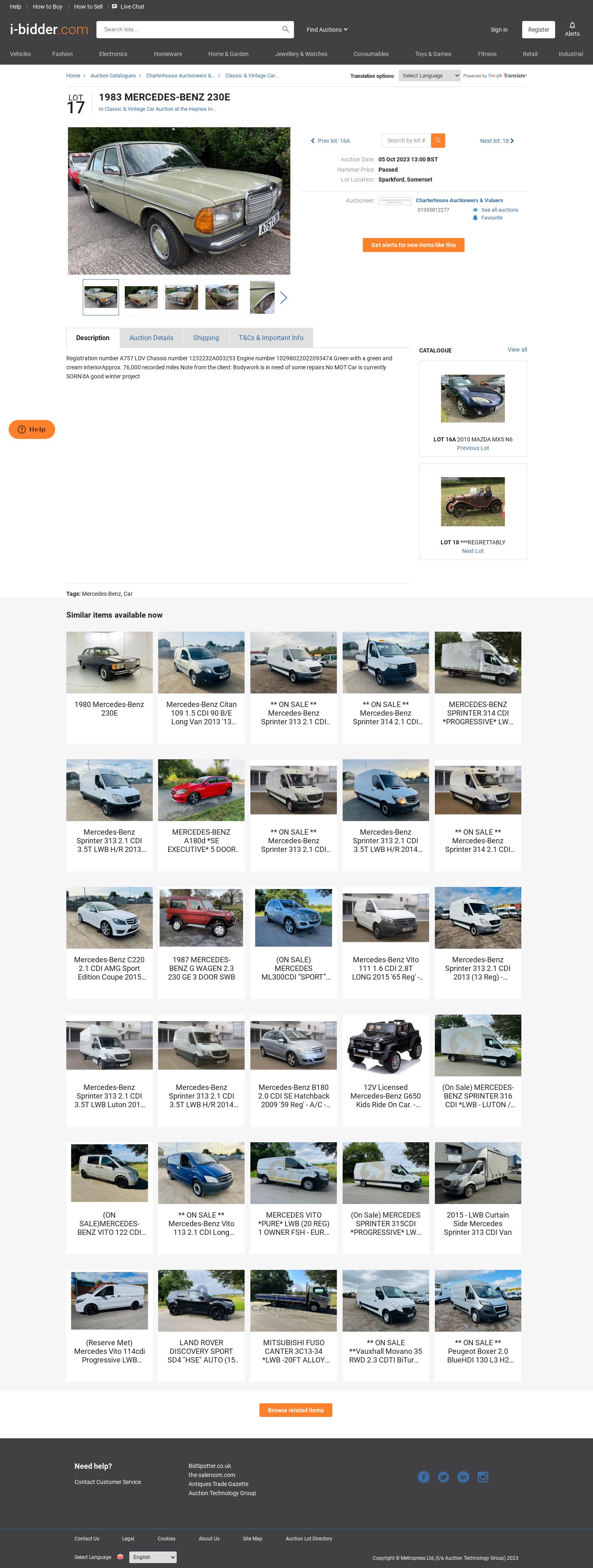Open the Alerts bell

click(x=572, y=28)
